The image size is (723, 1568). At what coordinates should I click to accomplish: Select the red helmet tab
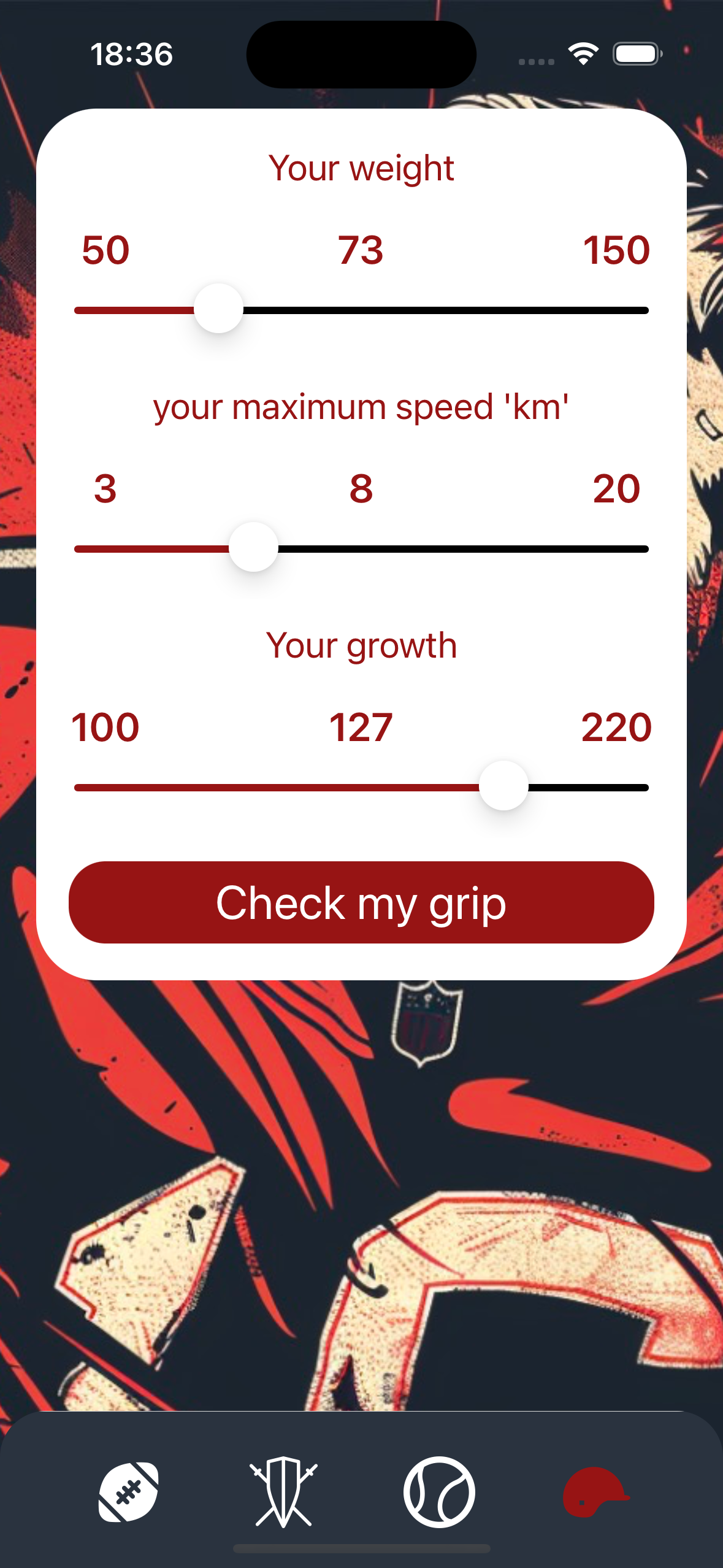594,1492
